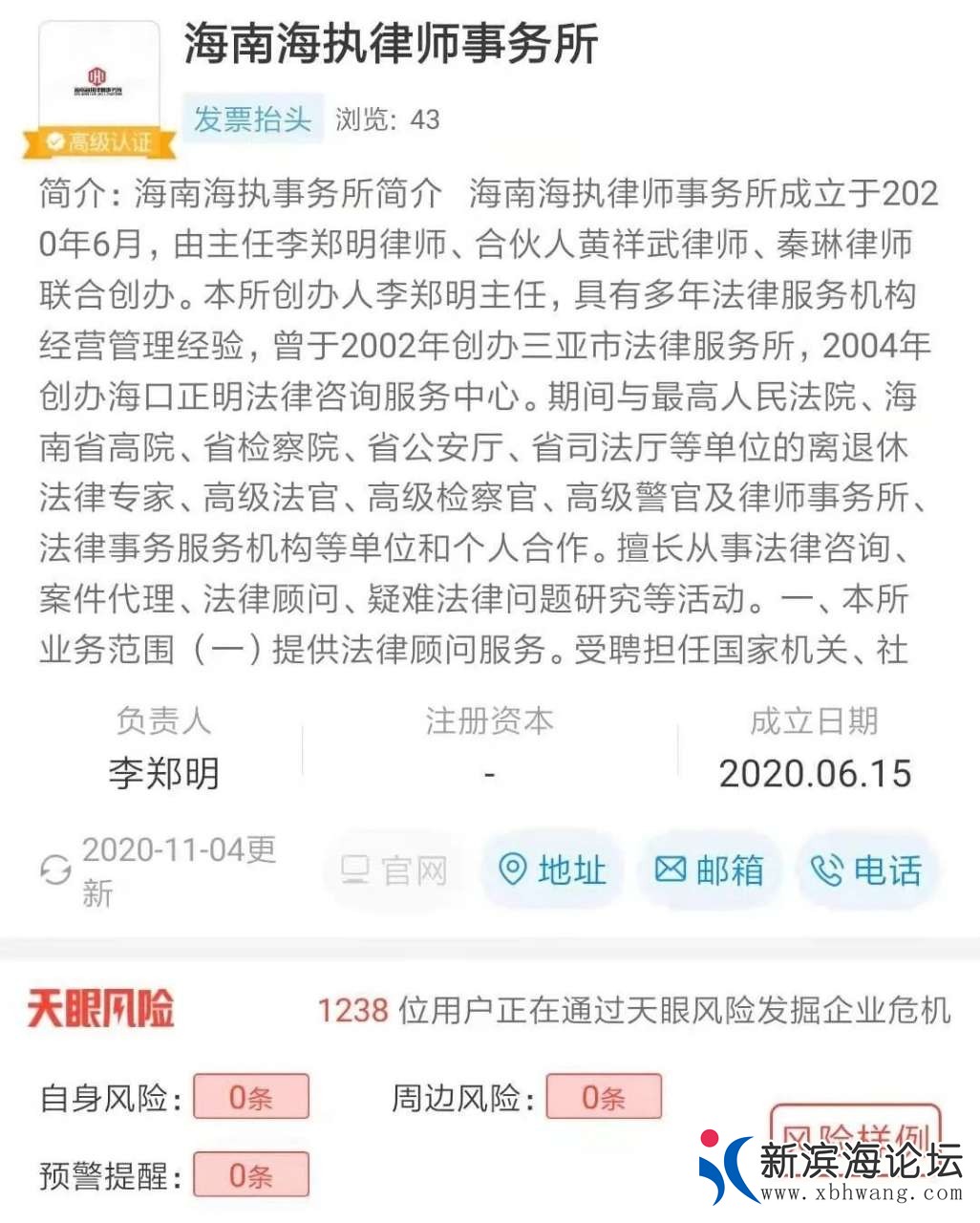This screenshot has width=980, height=1223.
Task: Open the 地址 location button
Action: (553, 869)
